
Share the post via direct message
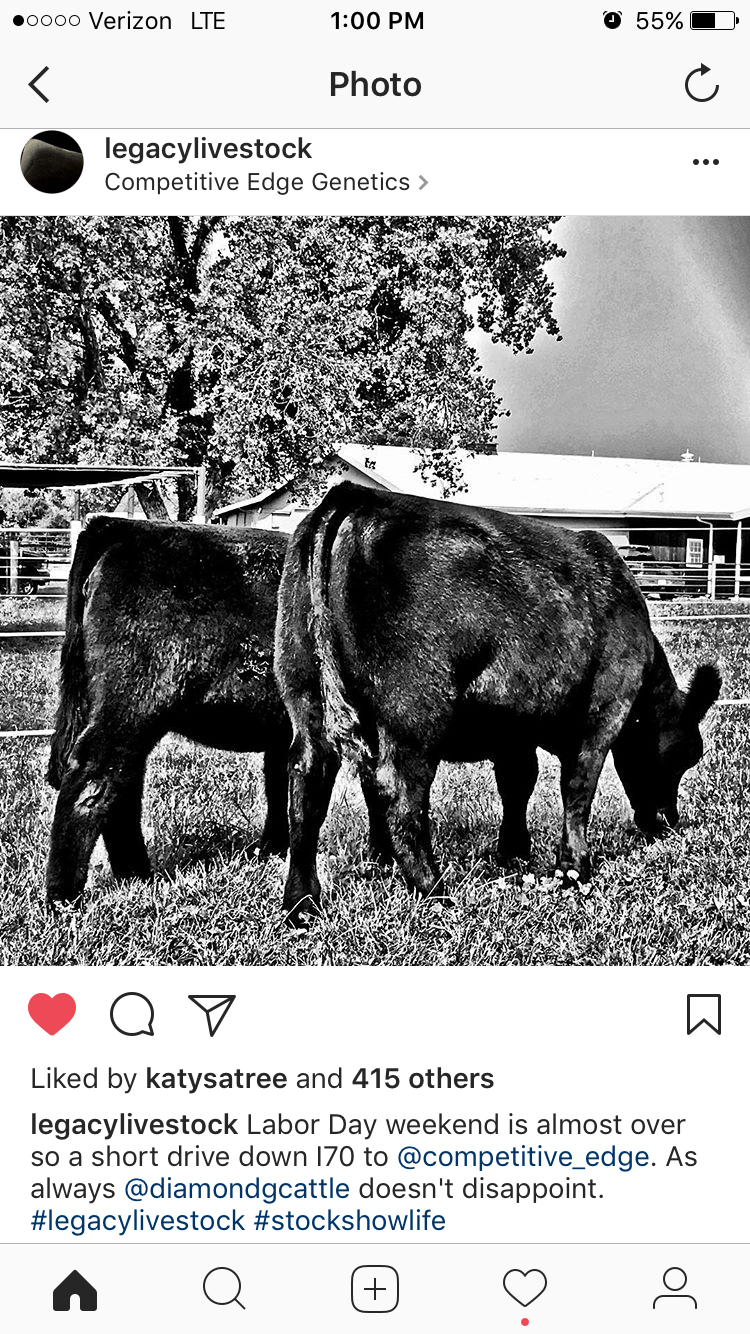coord(212,1015)
